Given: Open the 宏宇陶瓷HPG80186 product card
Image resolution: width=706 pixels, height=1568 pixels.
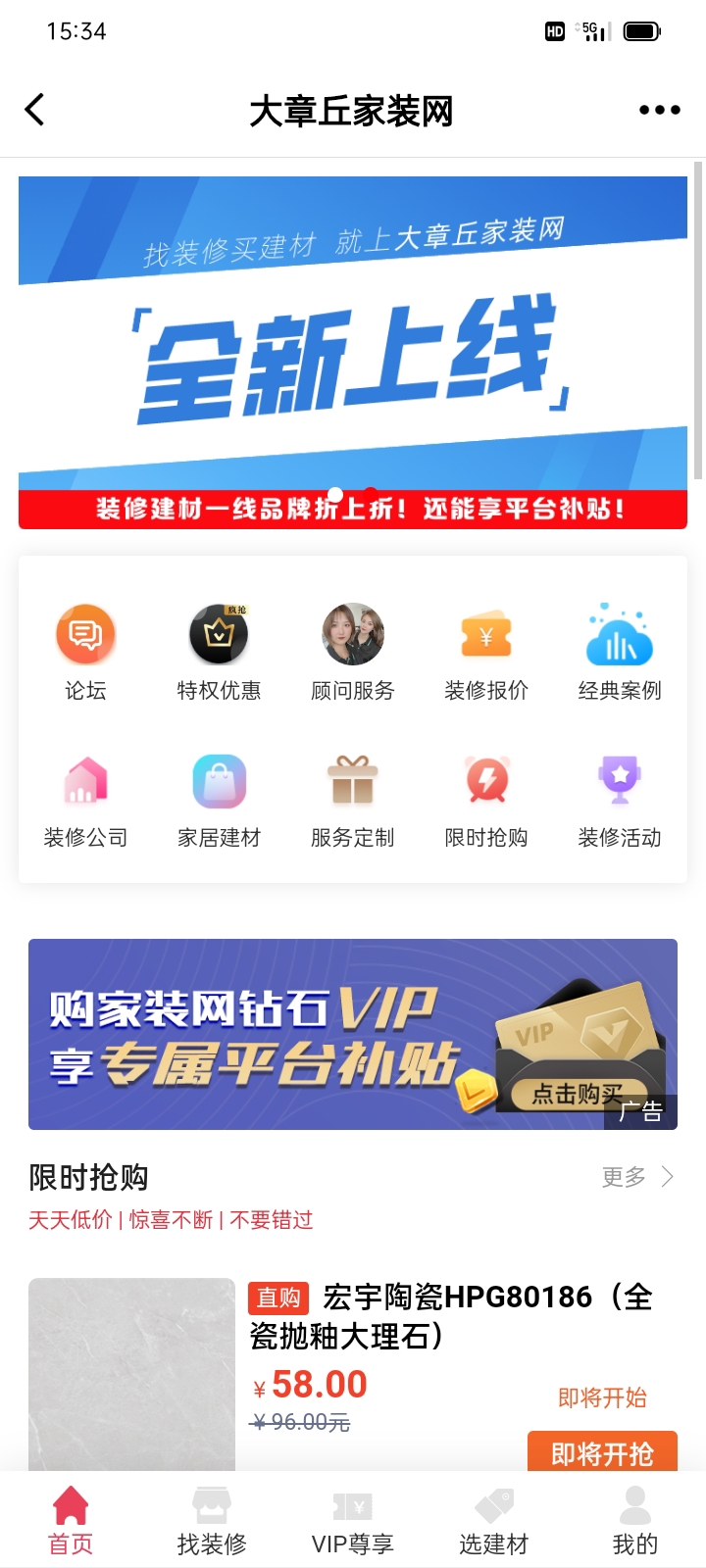Looking at the screenshot, I should point(449,1316).
